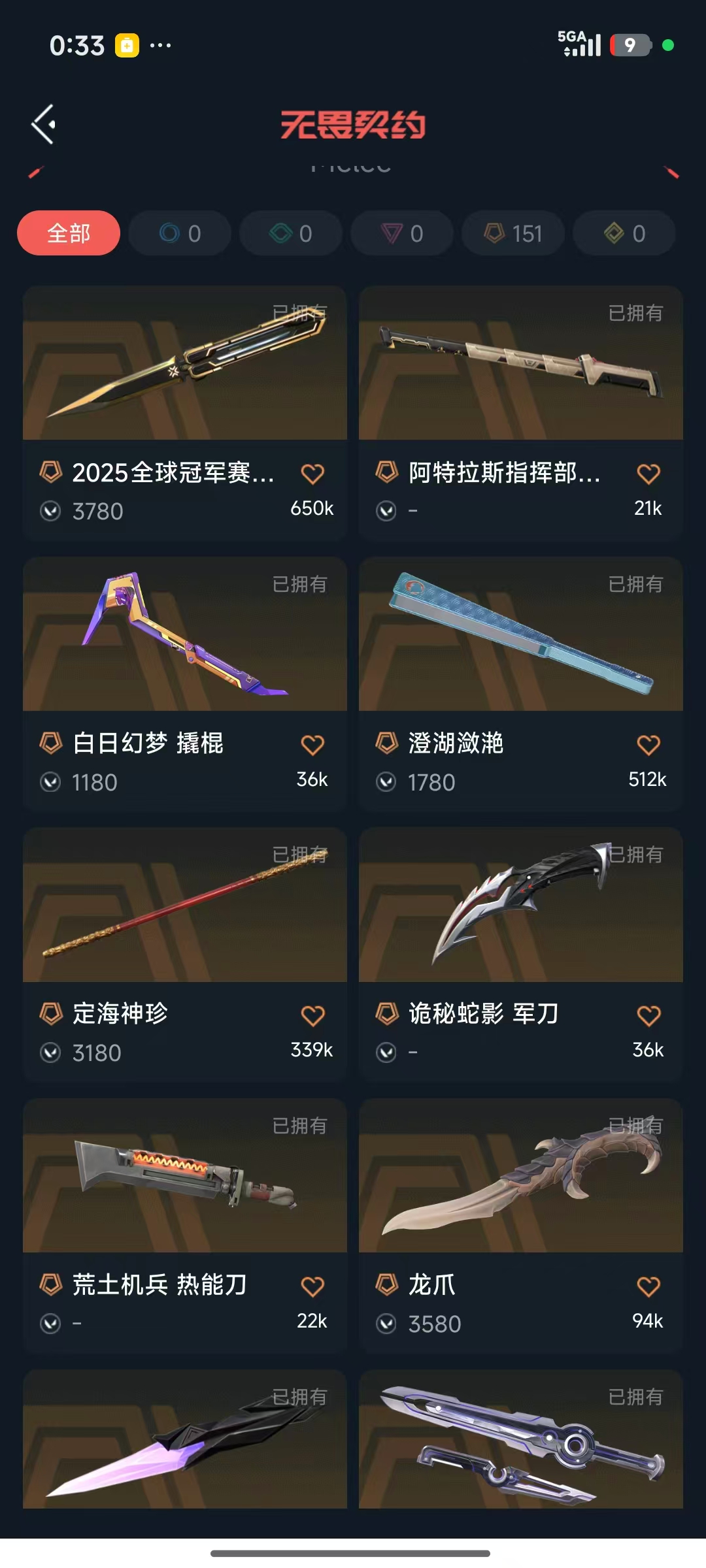Image resolution: width=706 pixels, height=1568 pixels.
Task: Select the 全部 filter chip
Action: (x=69, y=233)
